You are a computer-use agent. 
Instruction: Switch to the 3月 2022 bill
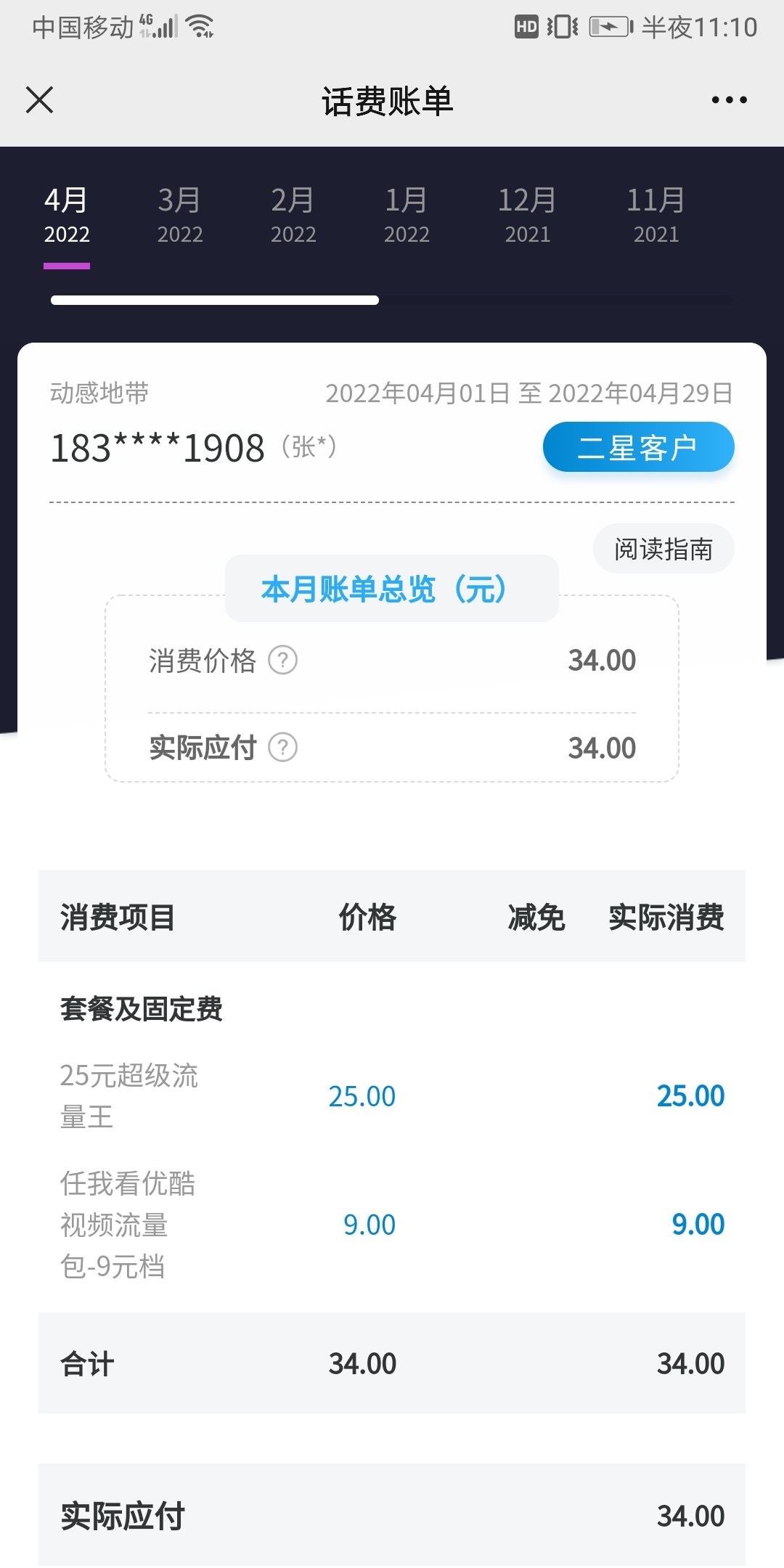(x=180, y=216)
